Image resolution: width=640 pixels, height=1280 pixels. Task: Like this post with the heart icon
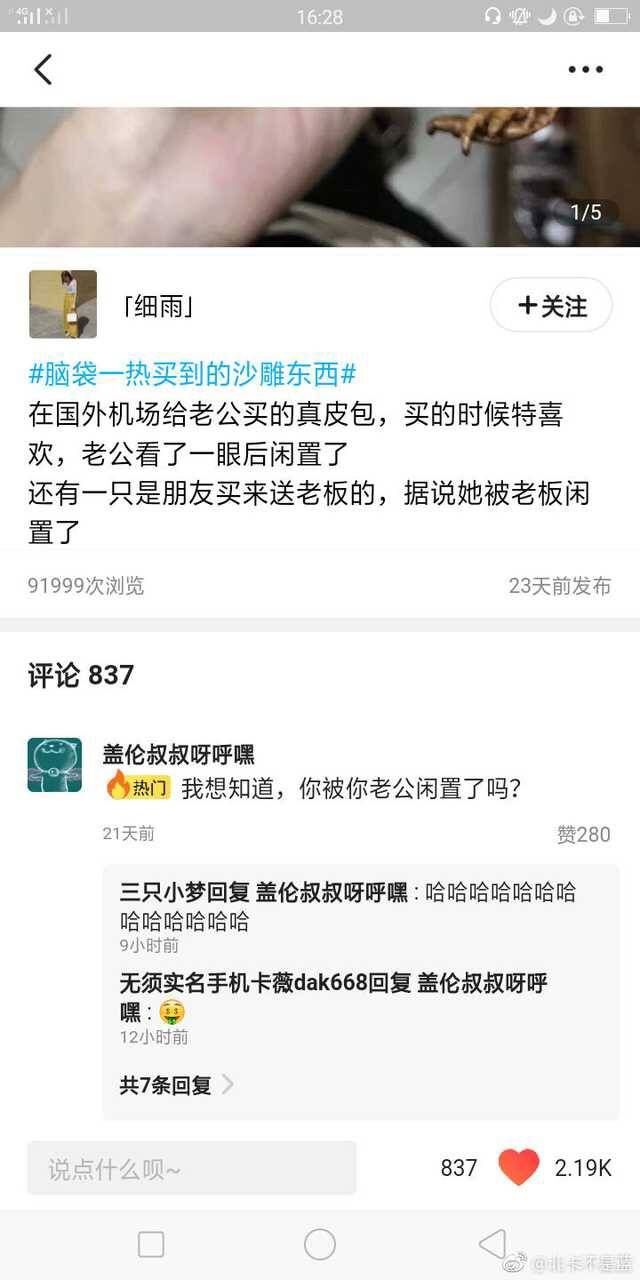(518, 1168)
